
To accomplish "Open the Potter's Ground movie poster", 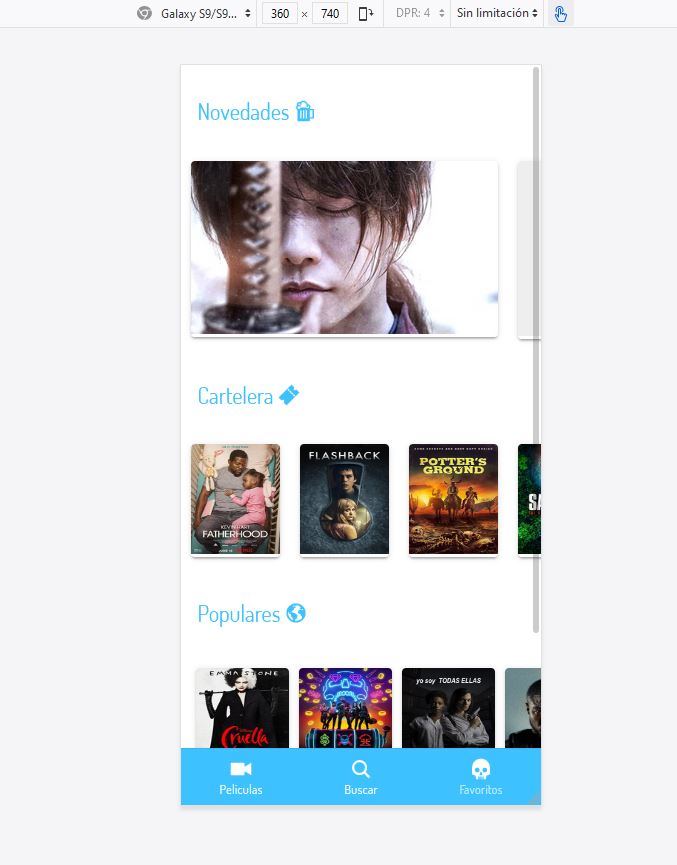I will pos(453,499).
